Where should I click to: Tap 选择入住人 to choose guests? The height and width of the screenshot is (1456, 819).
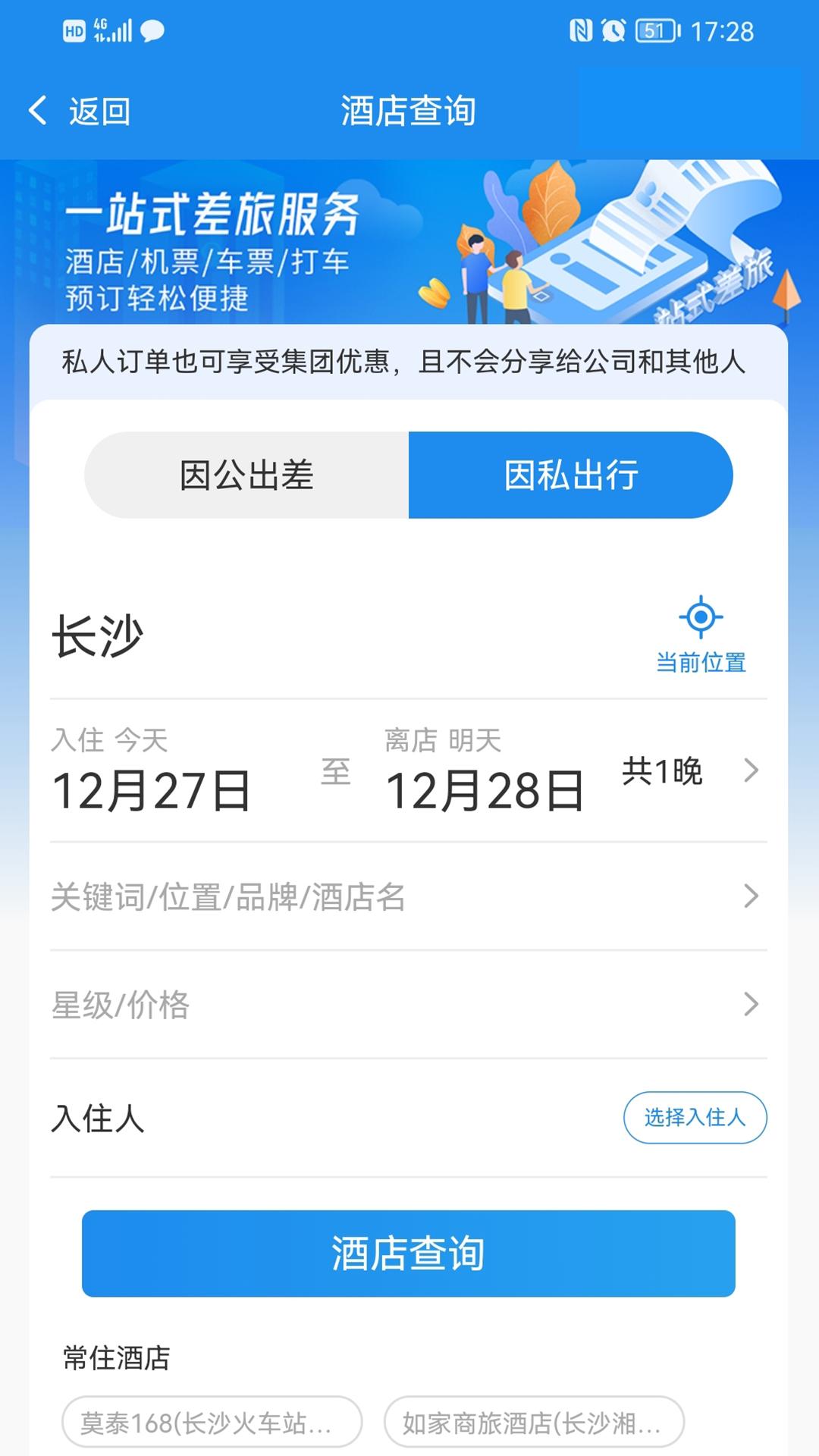click(695, 1117)
